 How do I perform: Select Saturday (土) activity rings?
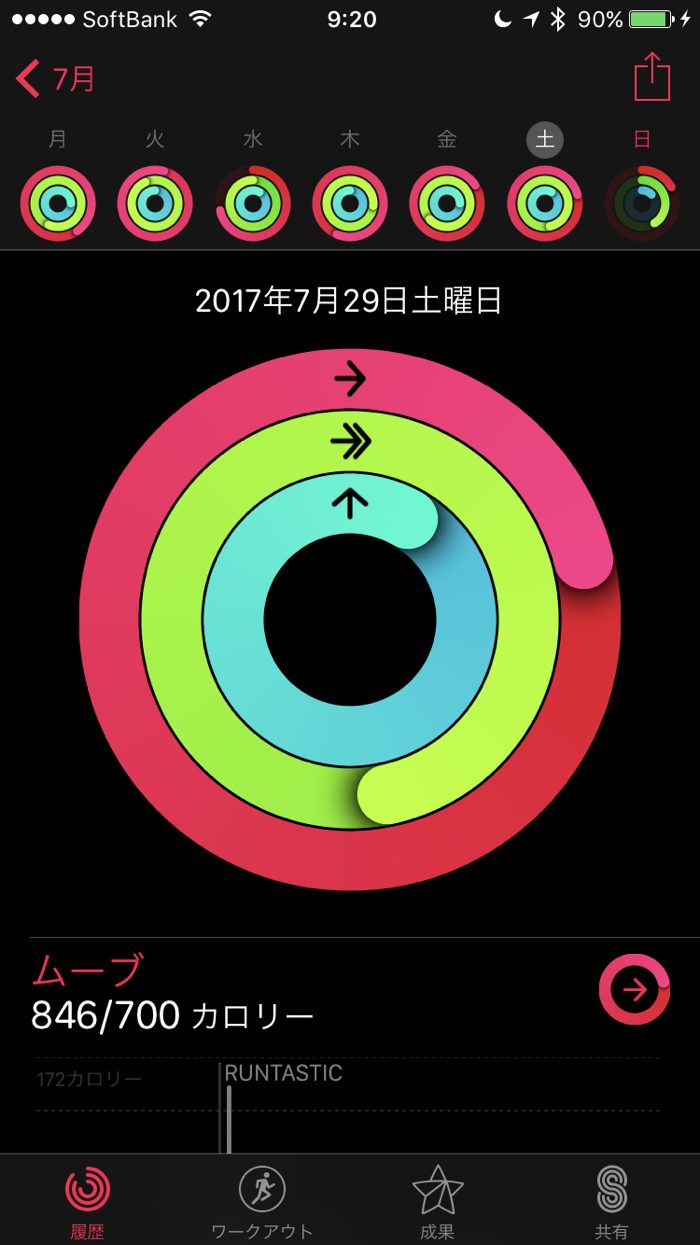pyautogui.click(x=545, y=203)
